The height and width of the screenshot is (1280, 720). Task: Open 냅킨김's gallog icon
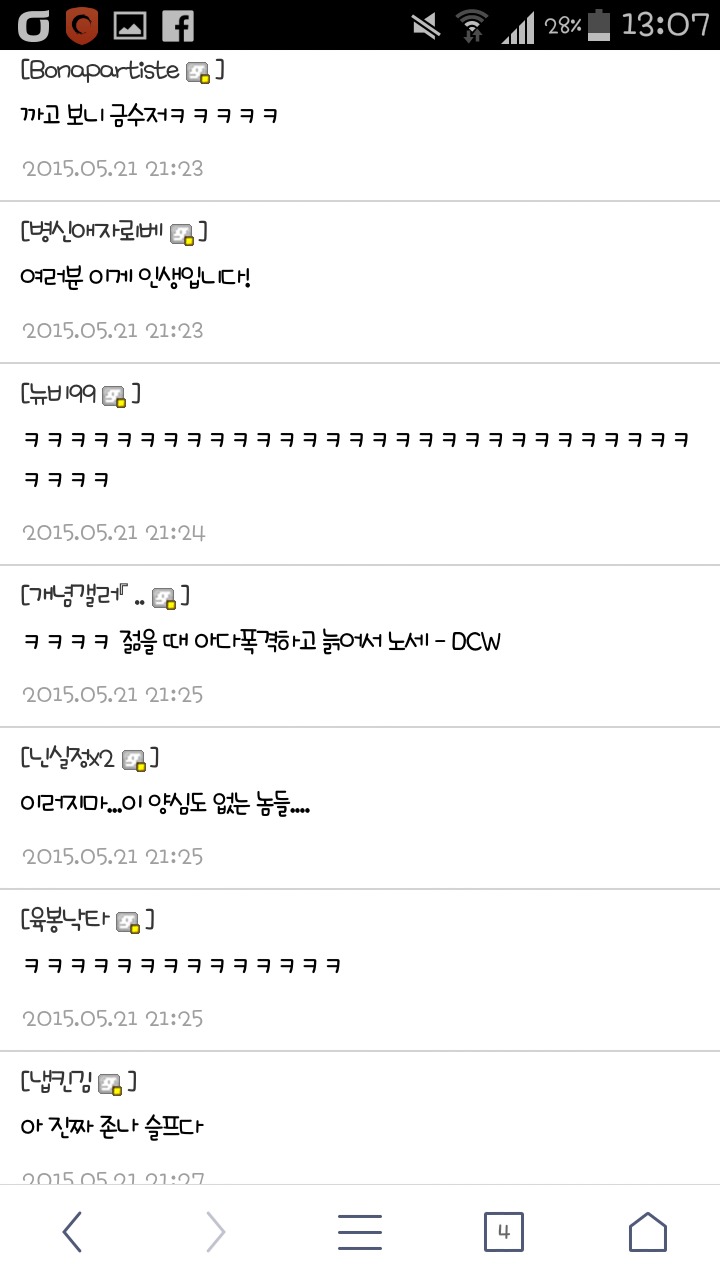point(111,1084)
